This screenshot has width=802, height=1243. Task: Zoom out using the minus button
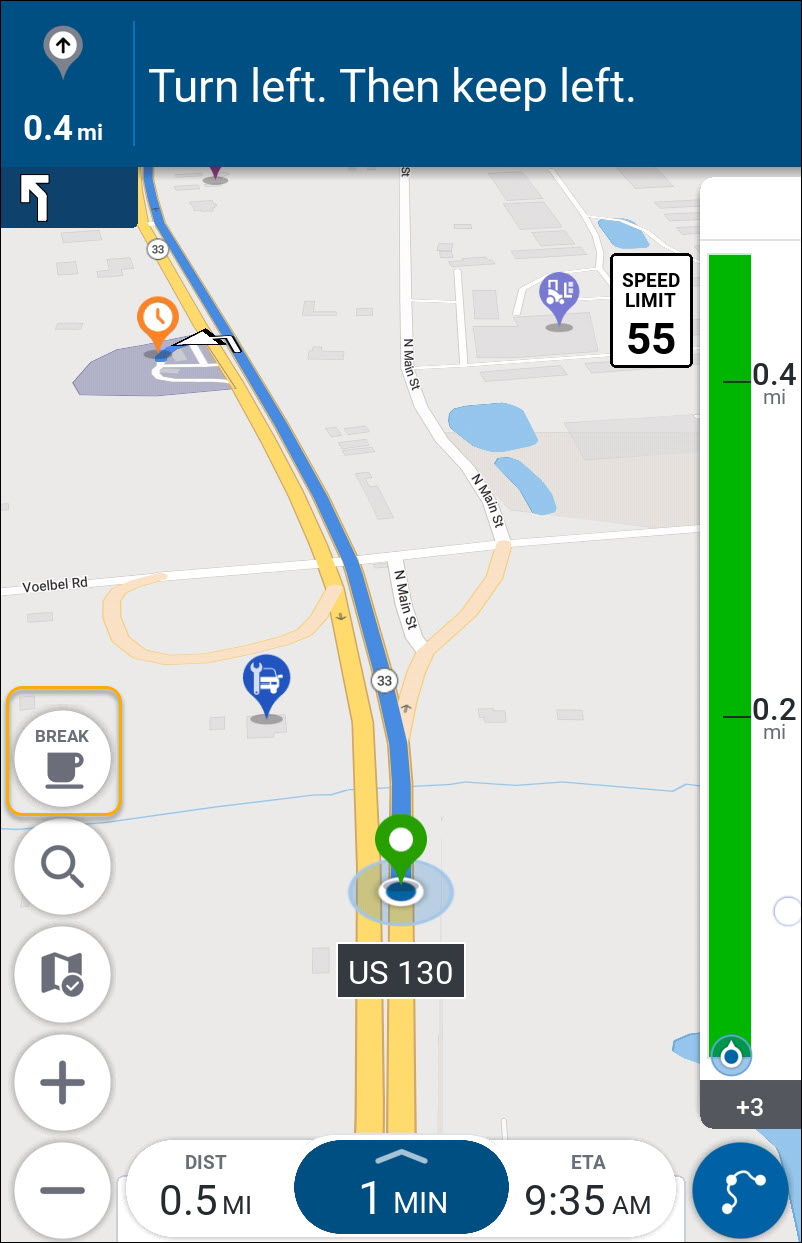[x=62, y=1188]
